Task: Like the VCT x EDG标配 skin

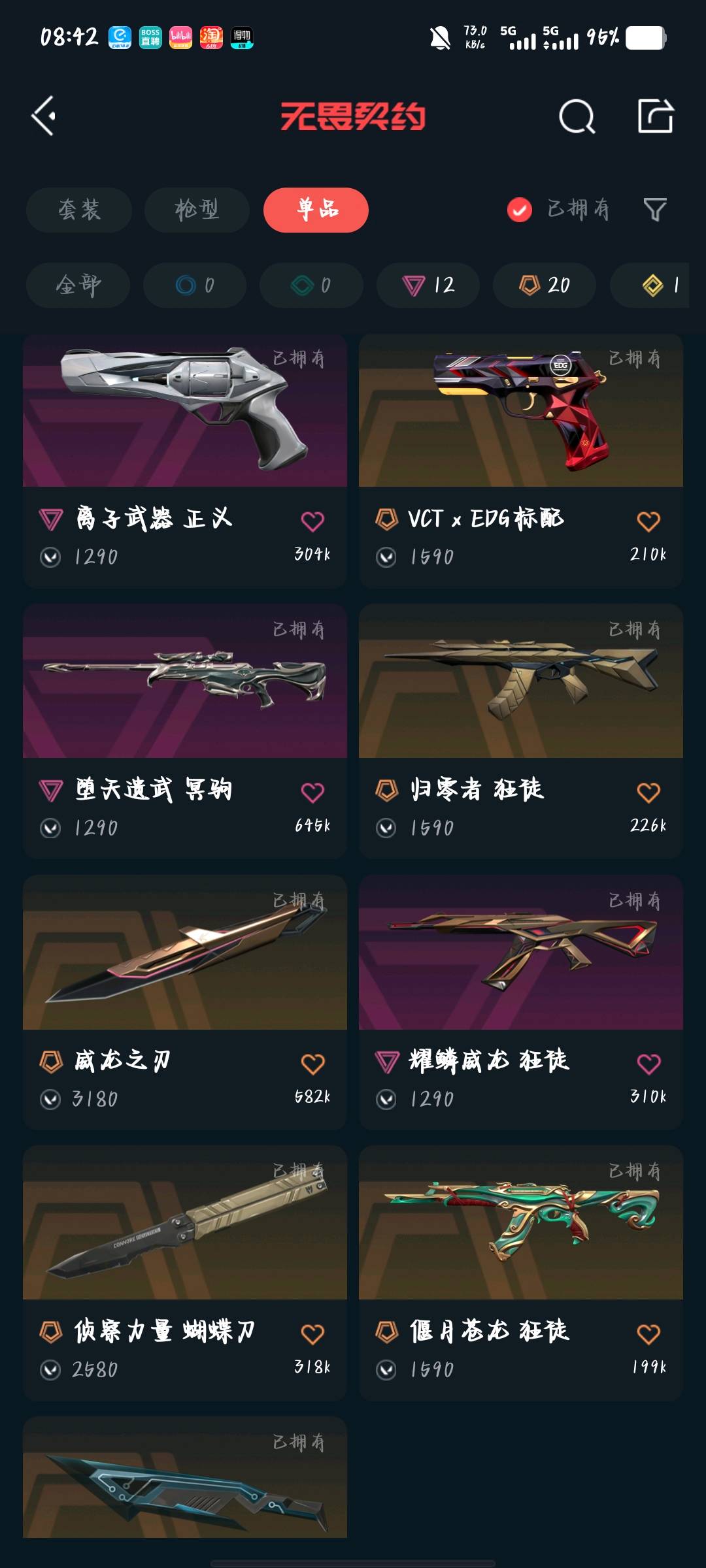Action: click(x=648, y=521)
